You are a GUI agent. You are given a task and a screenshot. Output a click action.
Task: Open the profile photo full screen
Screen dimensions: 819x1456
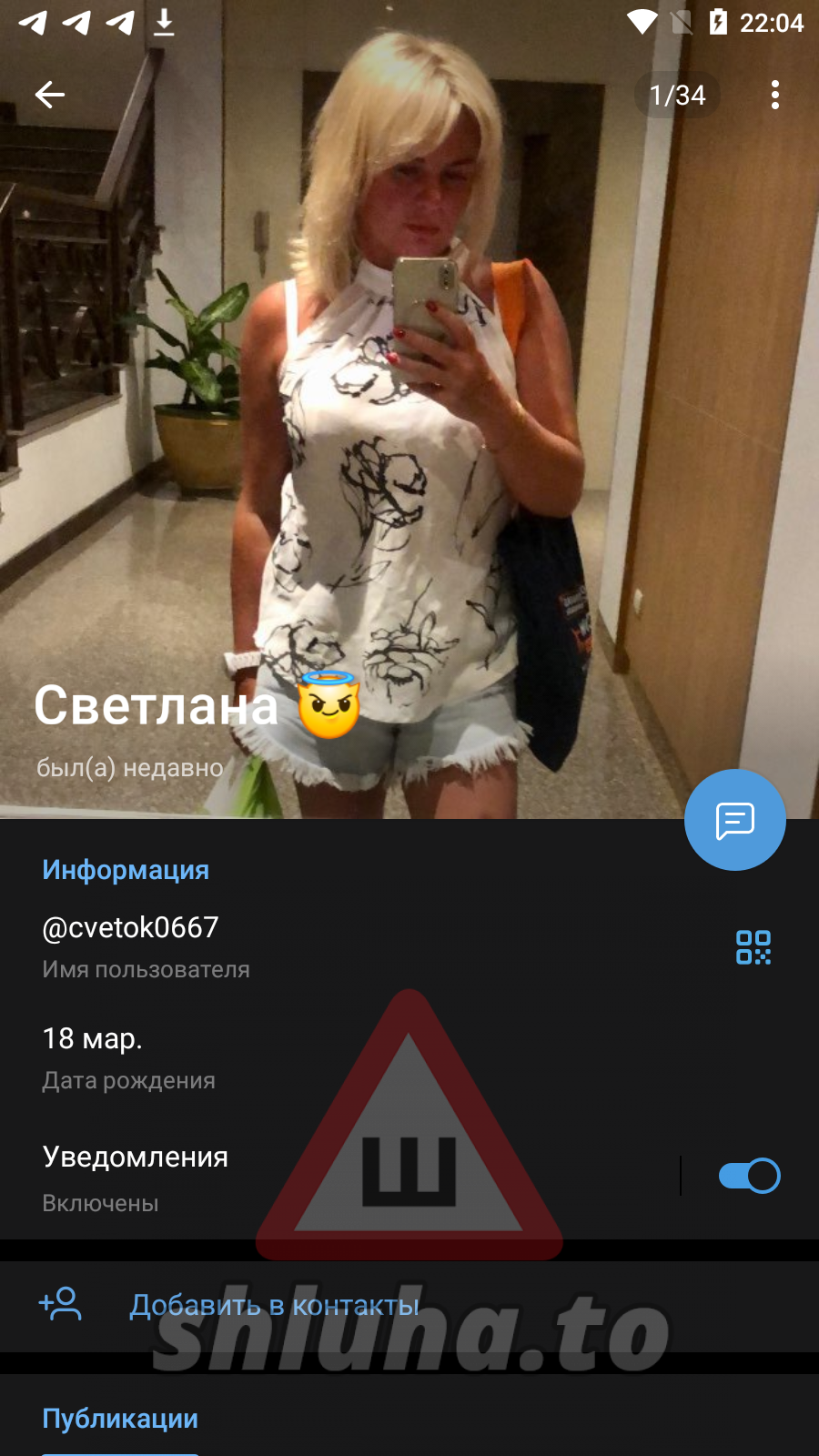pyautogui.click(x=409, y=409)
